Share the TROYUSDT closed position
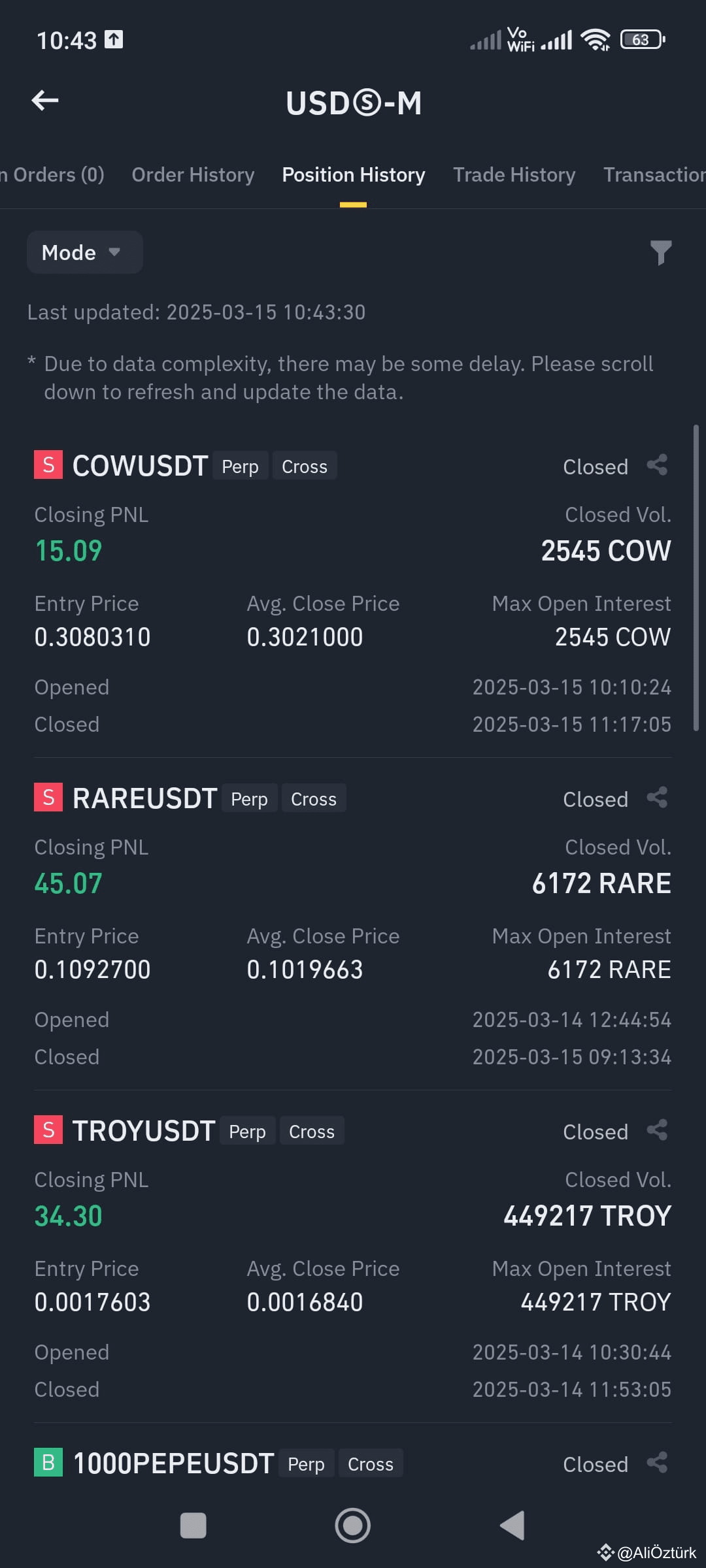706x1568 pixels. pyautogui.click(x=657, y=1130)
